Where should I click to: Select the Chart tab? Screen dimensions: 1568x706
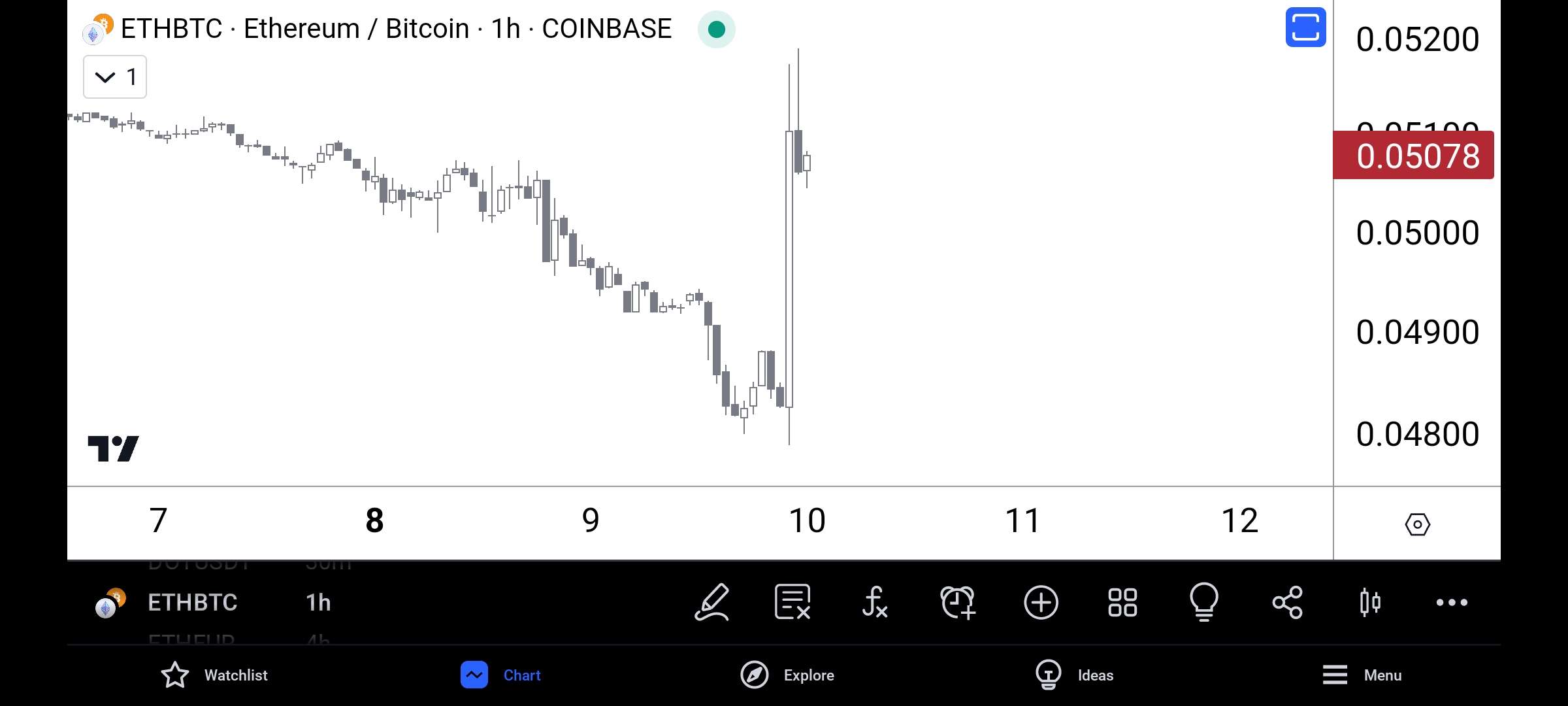coord(501,675)
